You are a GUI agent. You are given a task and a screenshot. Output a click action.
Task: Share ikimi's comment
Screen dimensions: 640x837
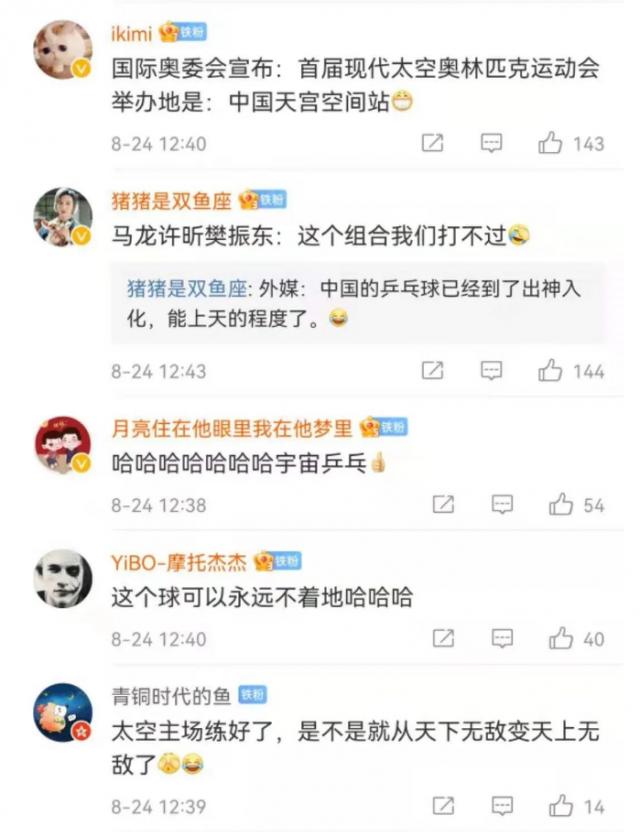(432, 144)
